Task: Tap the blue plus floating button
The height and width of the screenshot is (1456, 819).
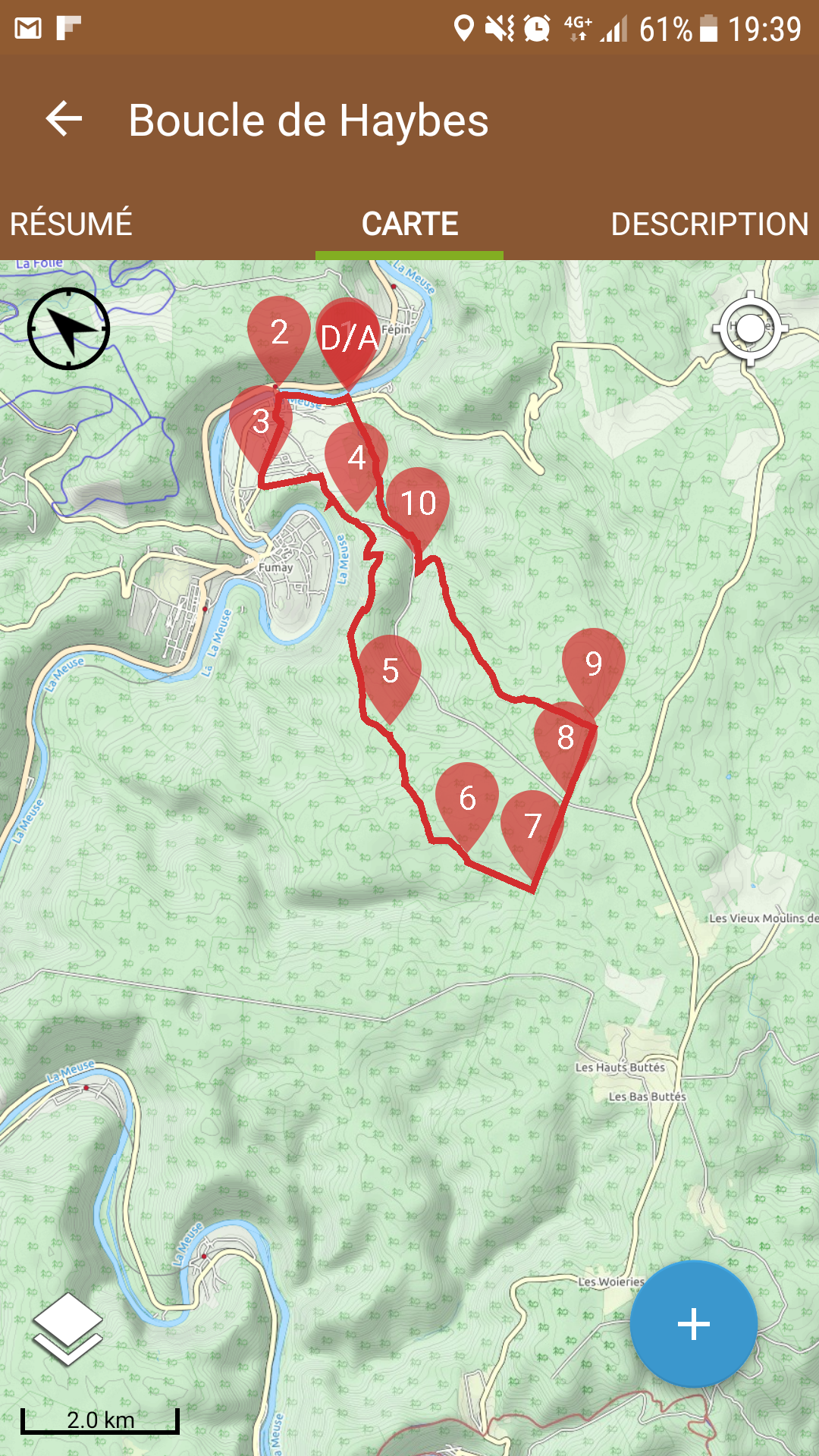Action: click(x=693, y=1324)
